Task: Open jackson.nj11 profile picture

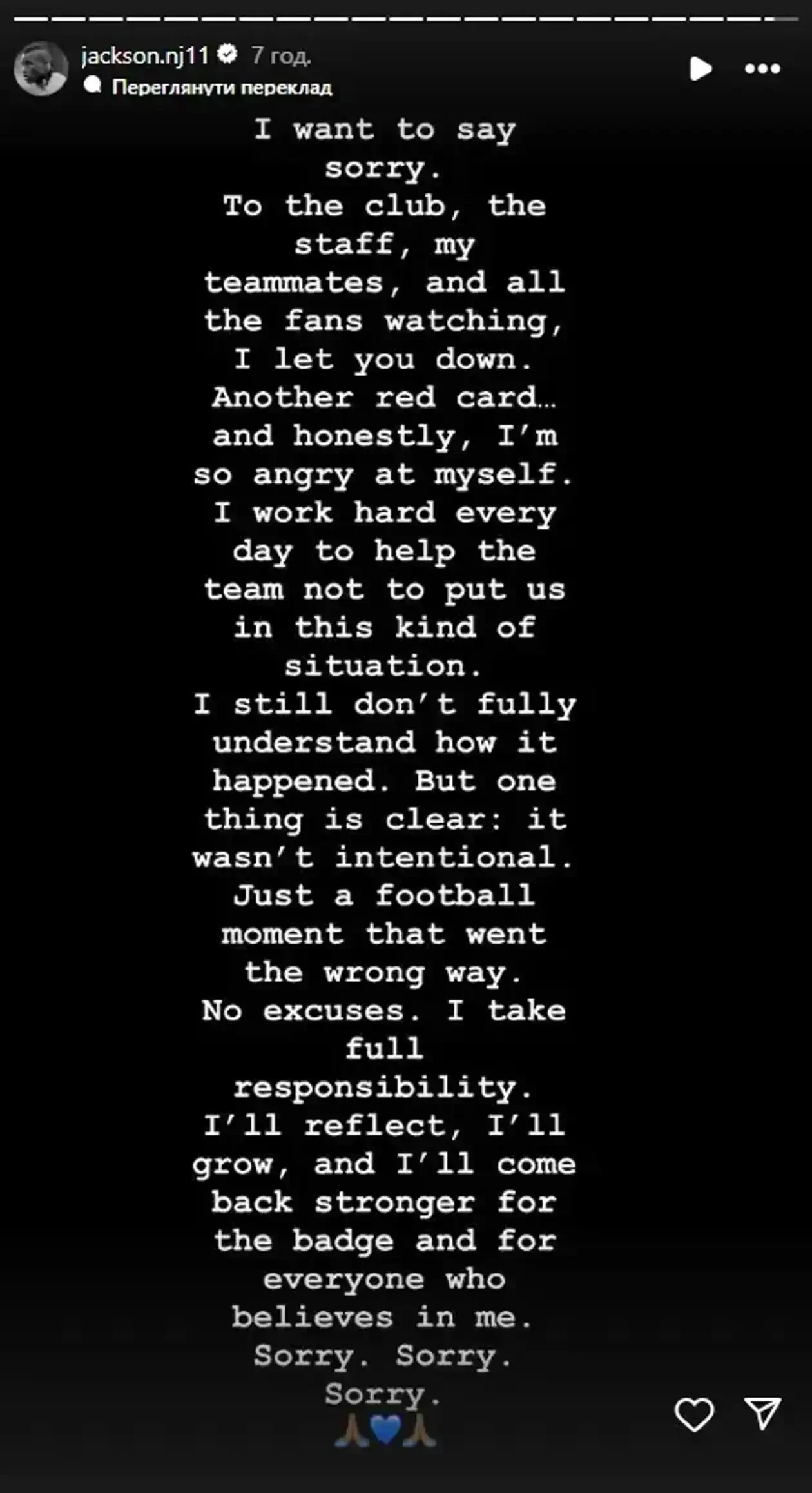Action: tap(41, 69)
